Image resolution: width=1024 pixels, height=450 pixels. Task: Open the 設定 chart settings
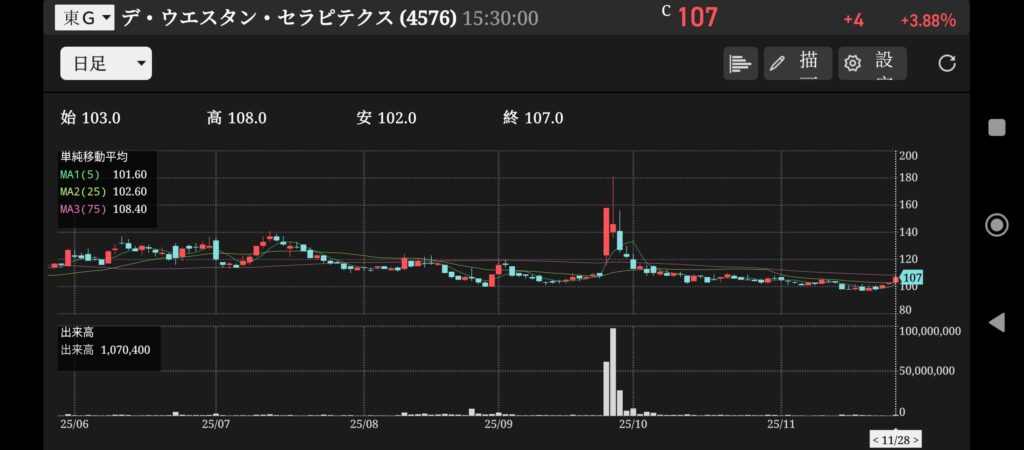(x=872, y=64)
